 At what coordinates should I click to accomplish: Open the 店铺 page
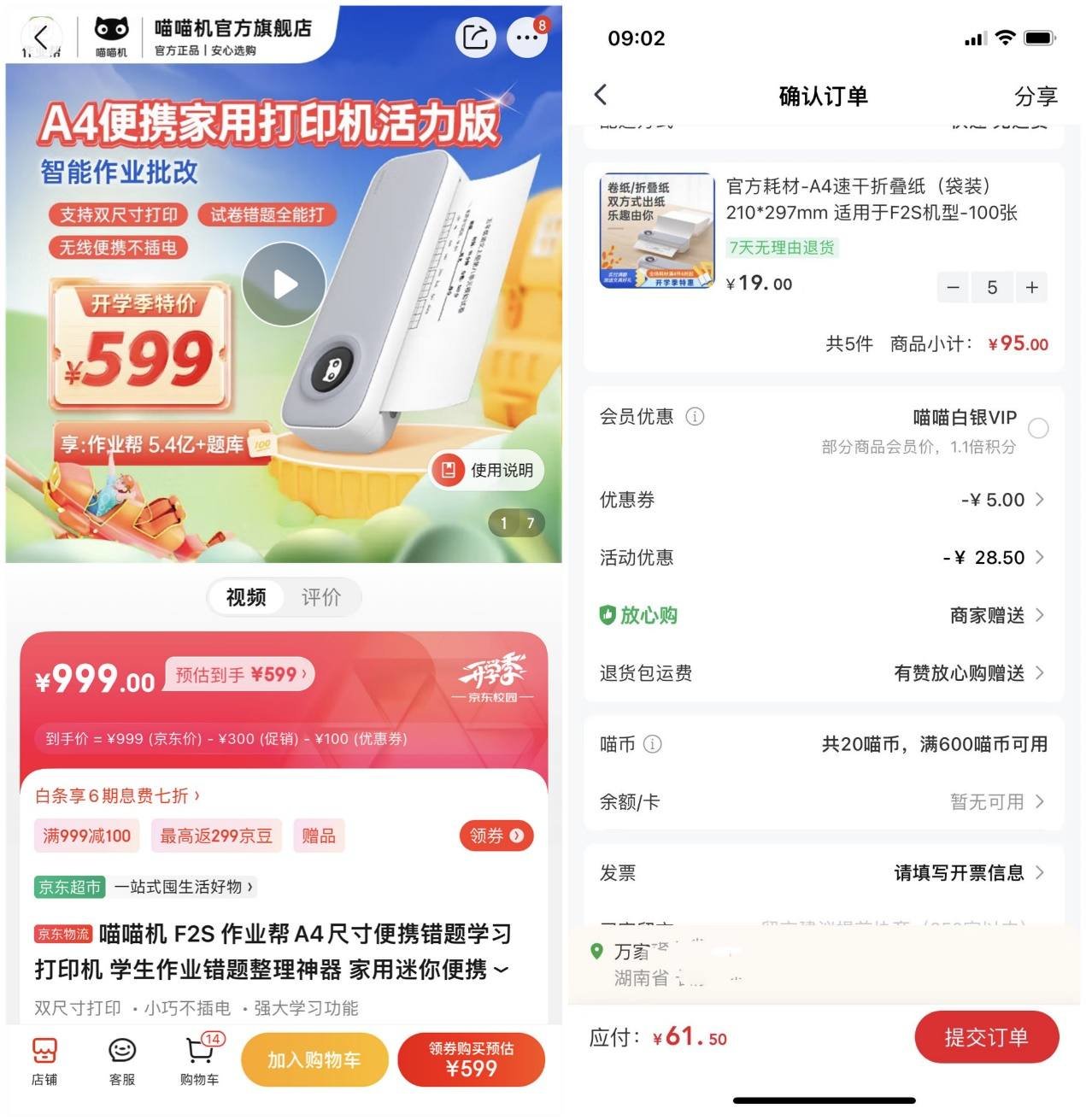[44, 1062]
